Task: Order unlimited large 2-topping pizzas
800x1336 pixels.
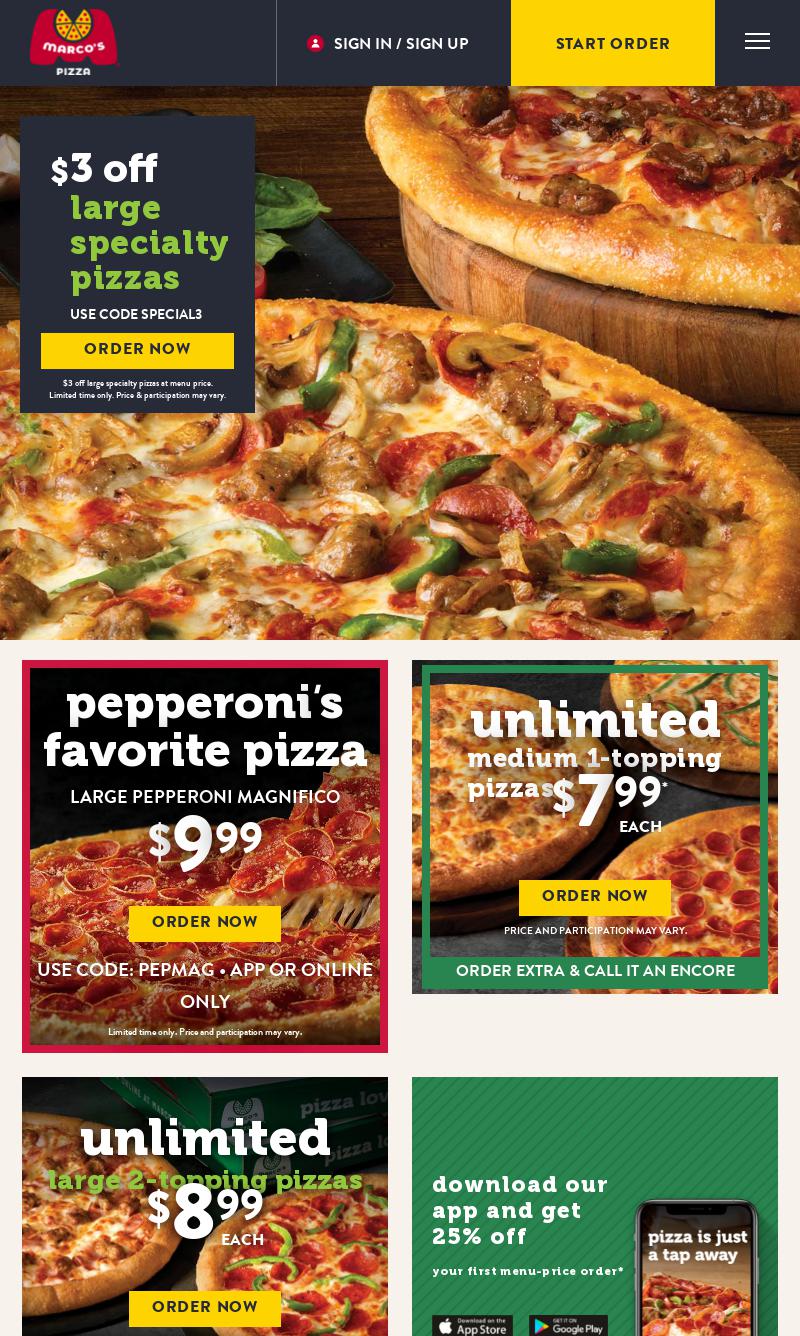Action: [x=205, y=1309]
